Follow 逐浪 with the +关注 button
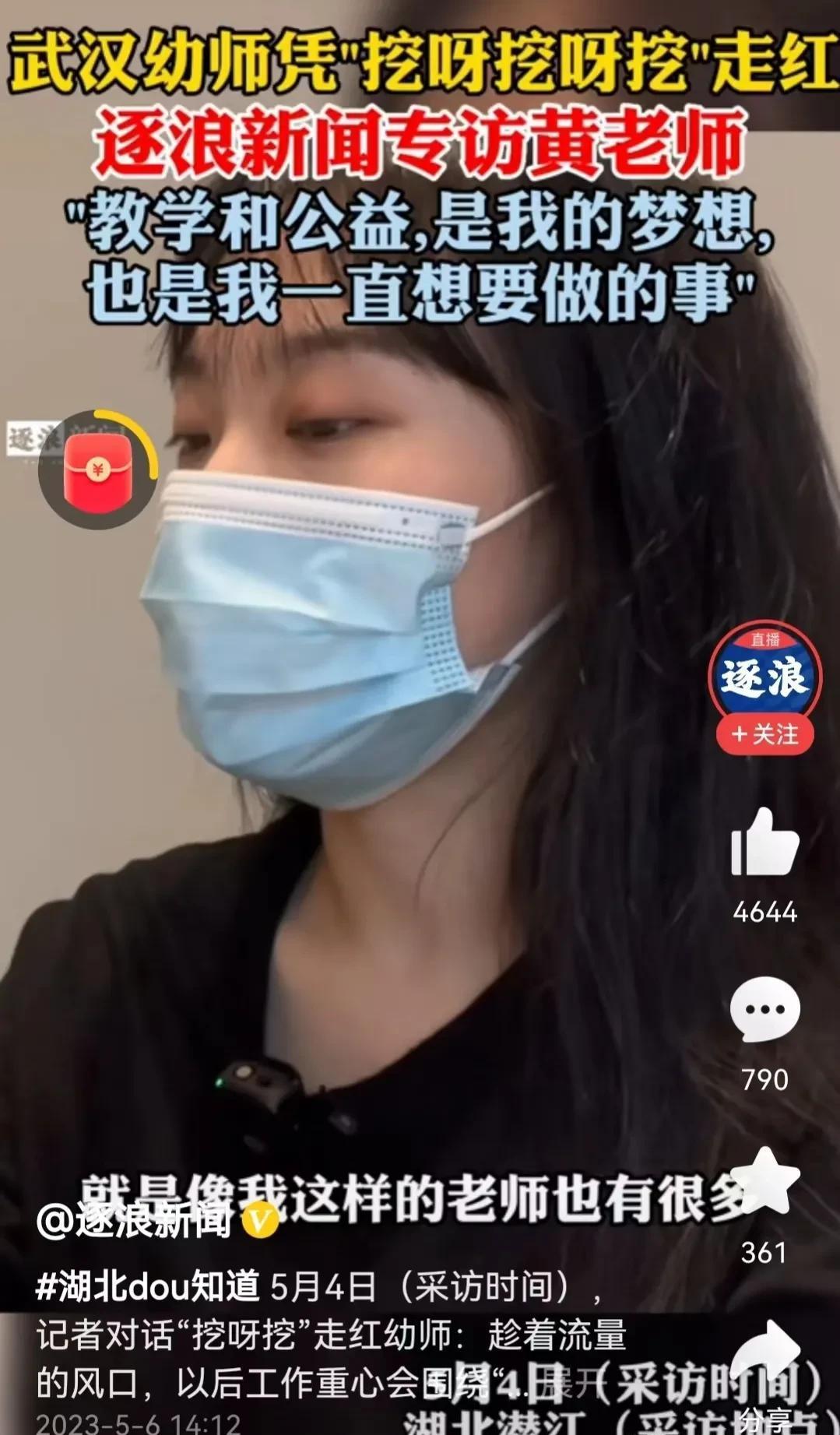Image resolution: width=840 pixels, height=1435 pixels. tap(765, 734)
